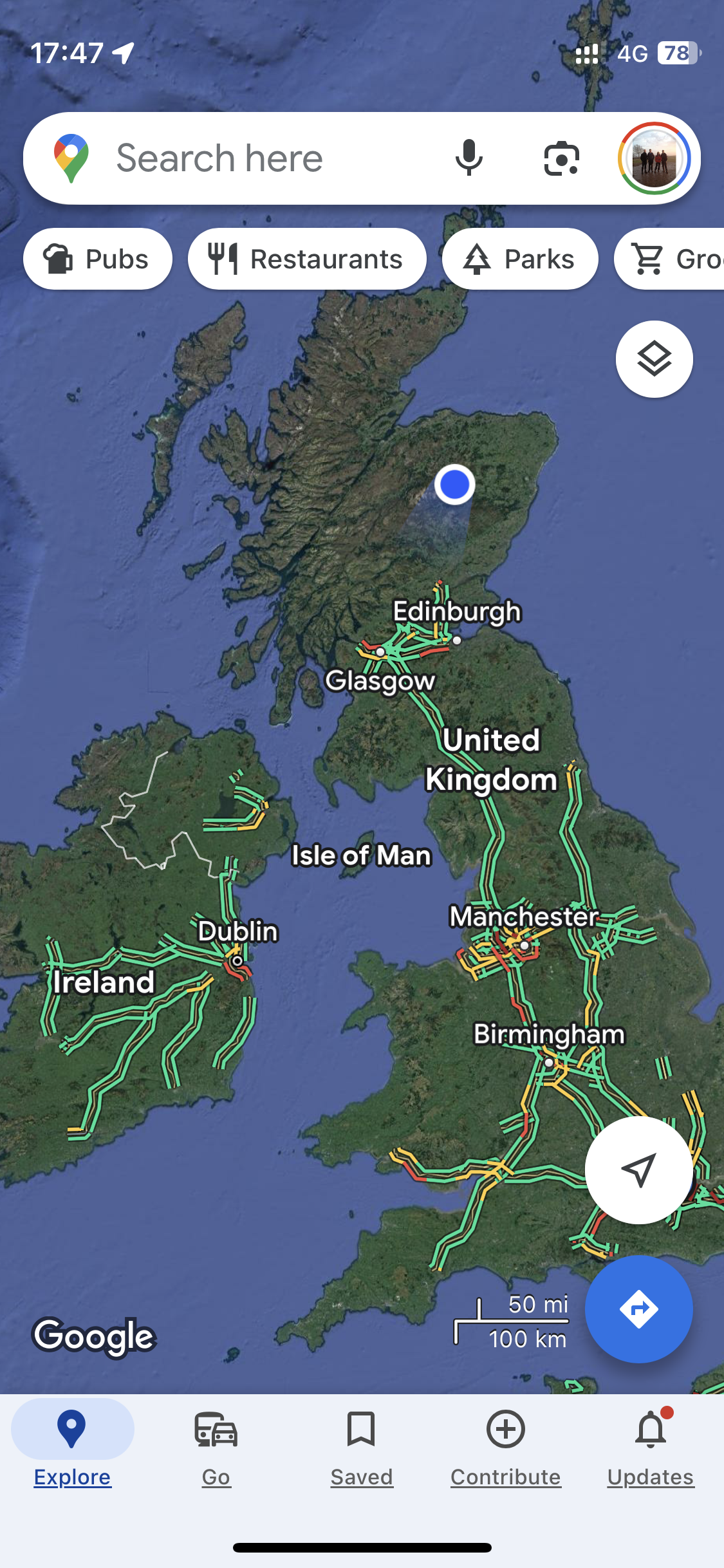Image resolution: width=724 pixels, height=1568 pixels.
Task: Select the Groceries chip
Action: [x=673, y=259]
